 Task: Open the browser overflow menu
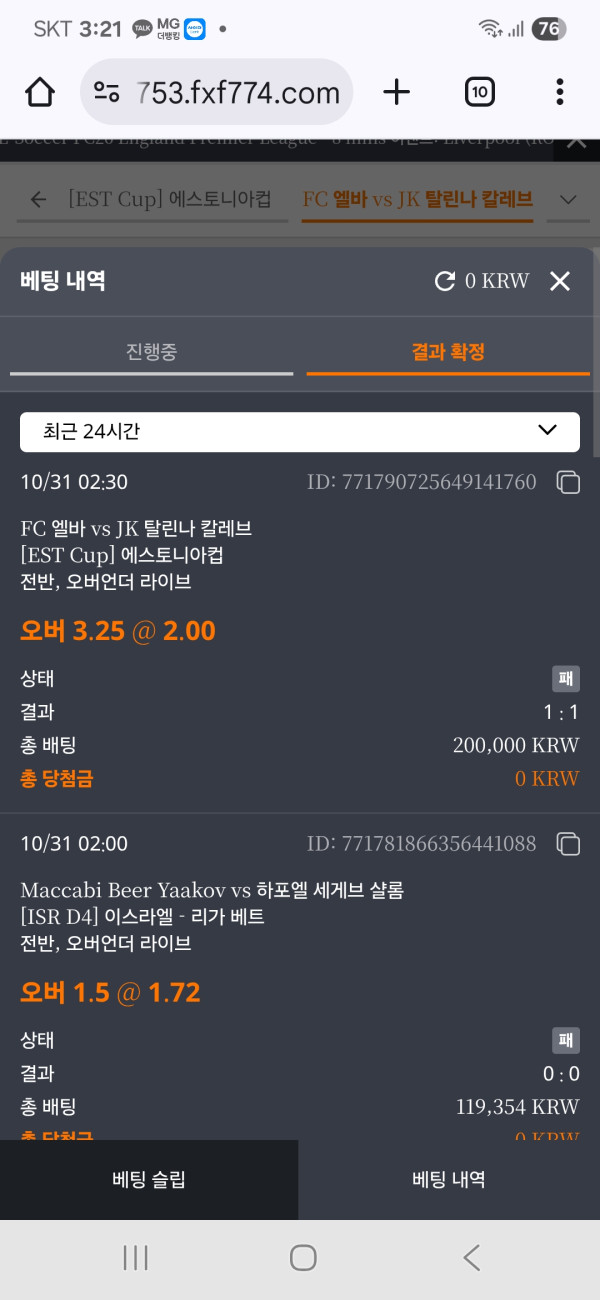559,93
